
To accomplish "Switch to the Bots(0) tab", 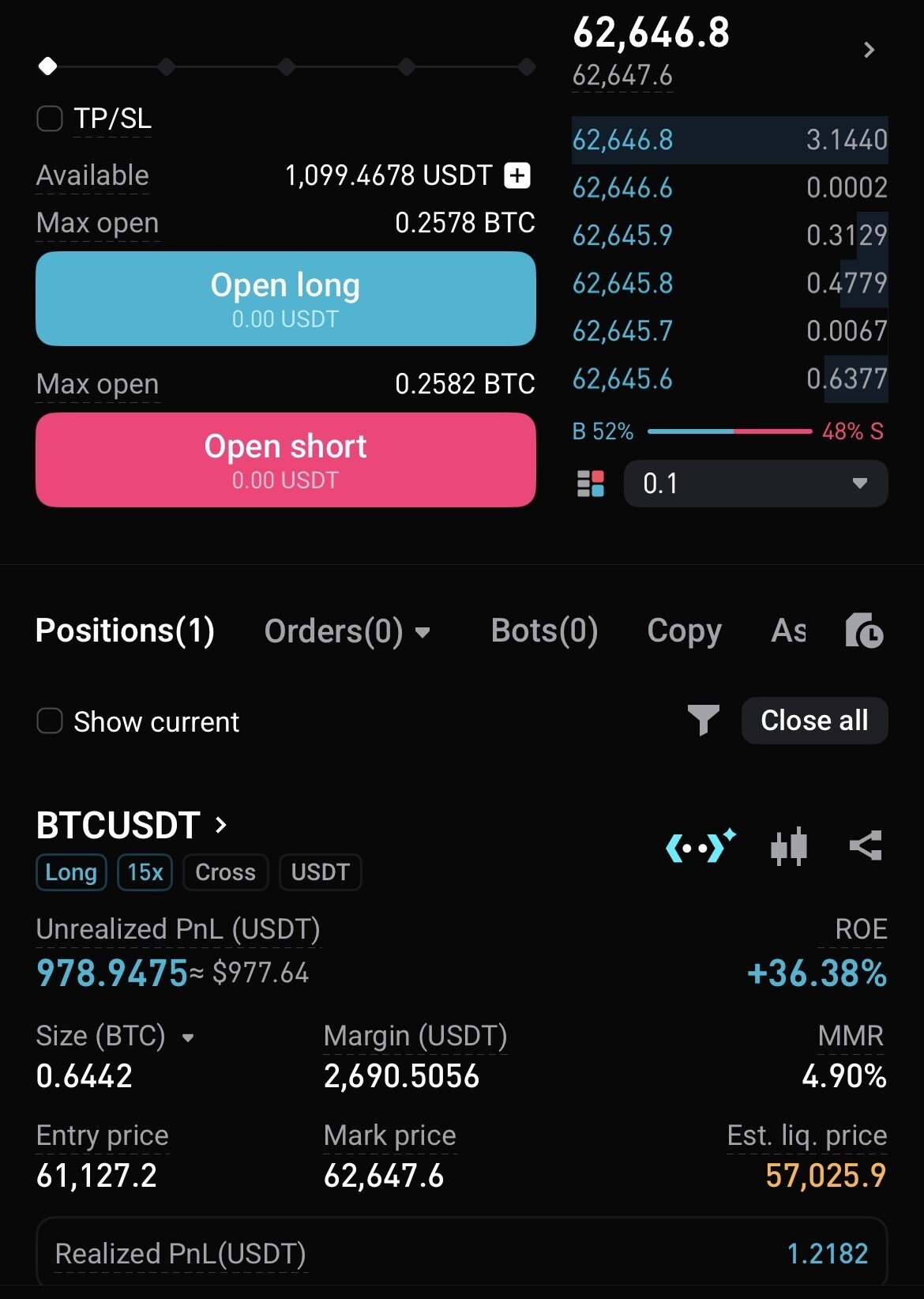I will coord(544,631).
